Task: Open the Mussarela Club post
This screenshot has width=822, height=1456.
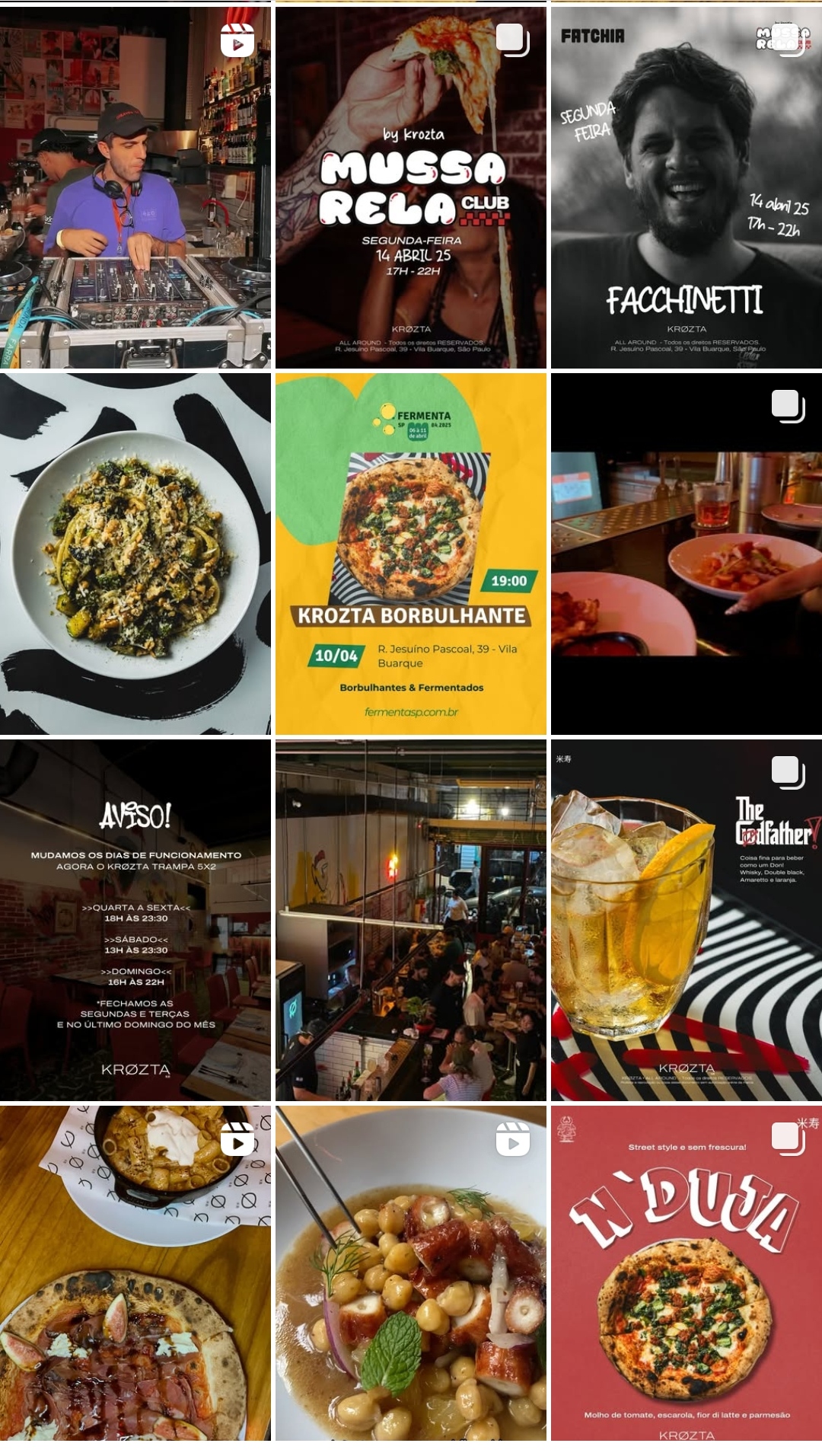Action: click(x=411, y=188)
